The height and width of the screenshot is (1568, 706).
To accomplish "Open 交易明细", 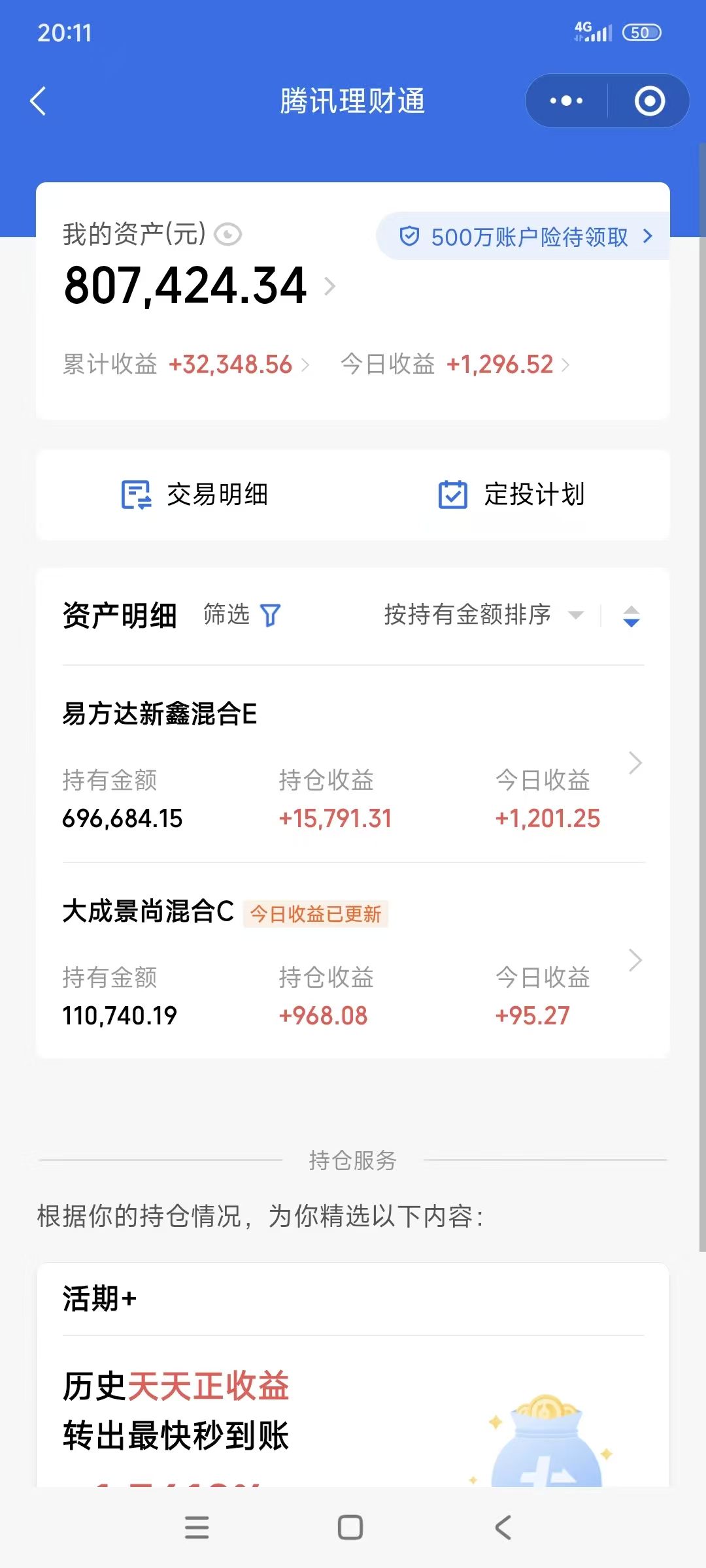I will [195, 495].
